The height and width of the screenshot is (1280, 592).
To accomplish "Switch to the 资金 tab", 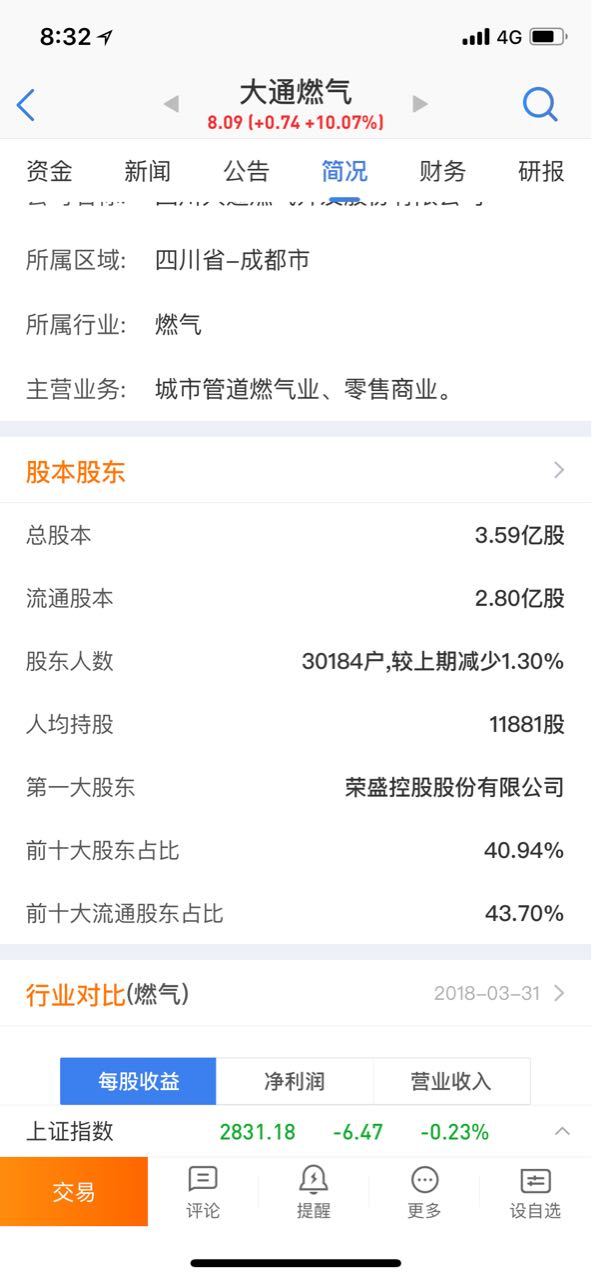I will tap(49, 171).
